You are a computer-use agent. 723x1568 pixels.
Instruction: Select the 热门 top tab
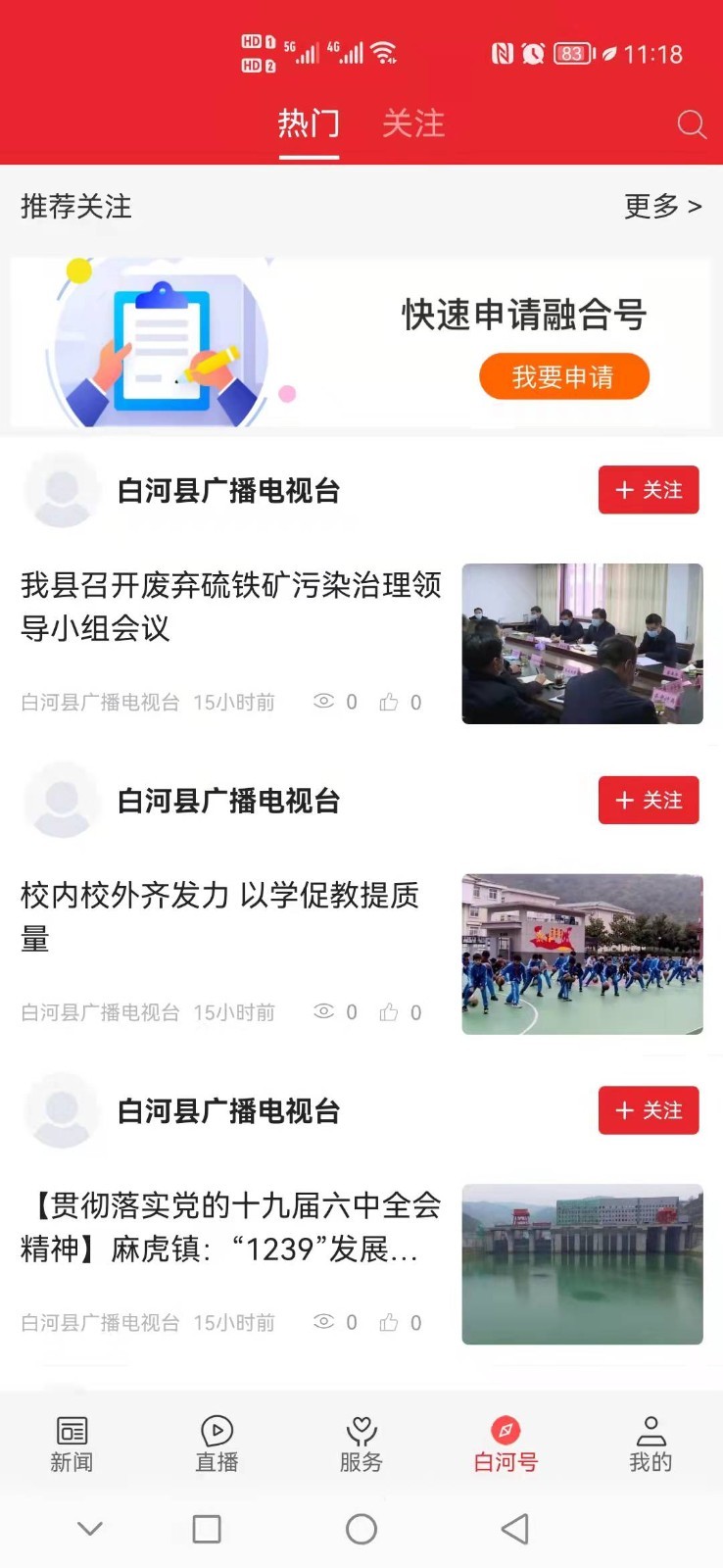(309, 124)
